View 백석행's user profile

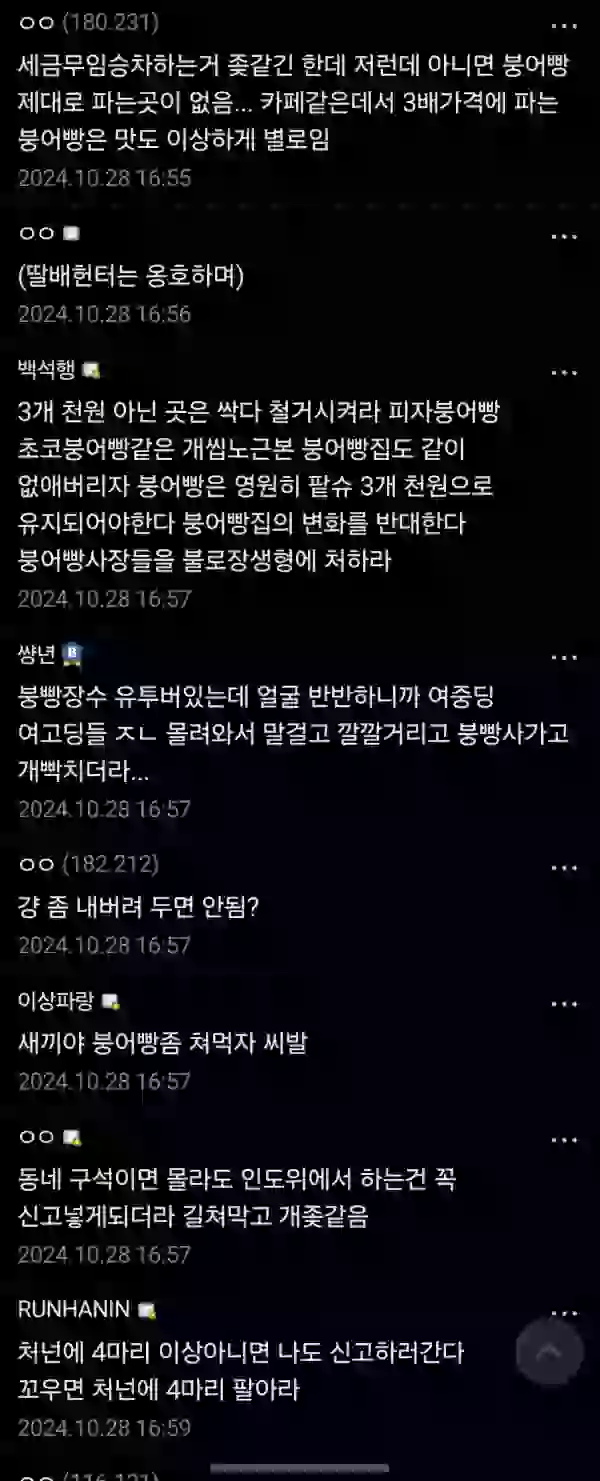(47, 370)
